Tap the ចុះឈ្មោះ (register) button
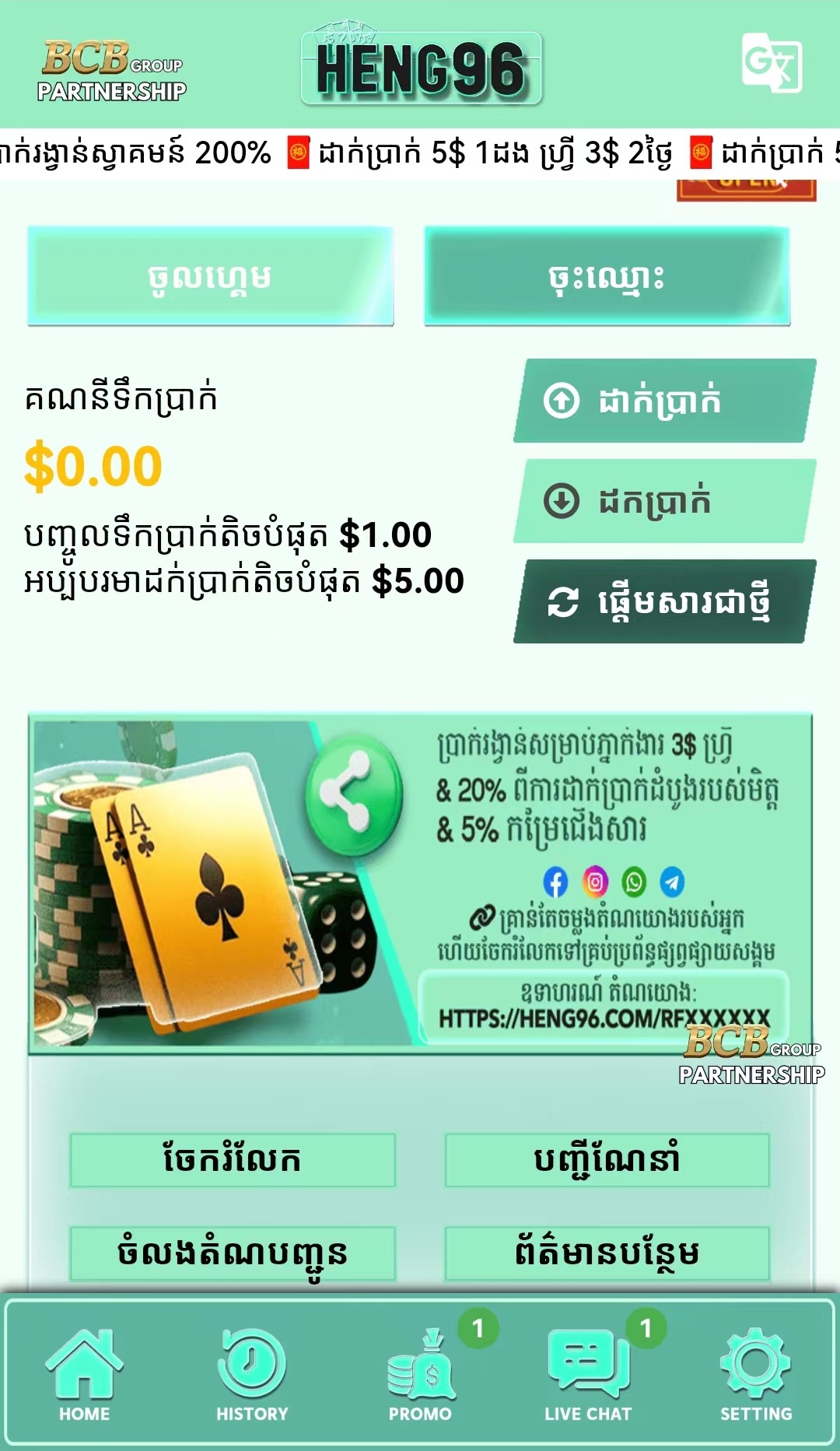 [x=607, y=277]
